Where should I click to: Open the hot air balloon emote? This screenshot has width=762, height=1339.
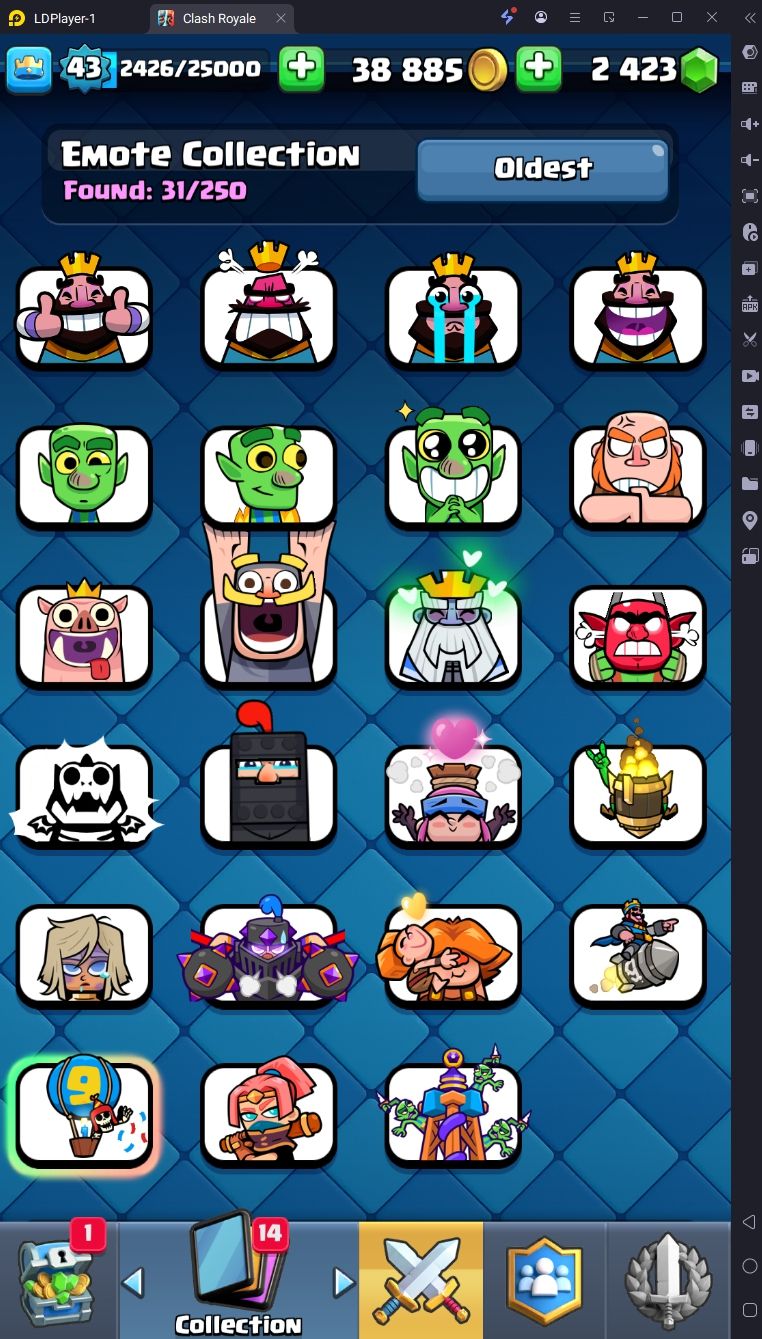pos(84,1113)
